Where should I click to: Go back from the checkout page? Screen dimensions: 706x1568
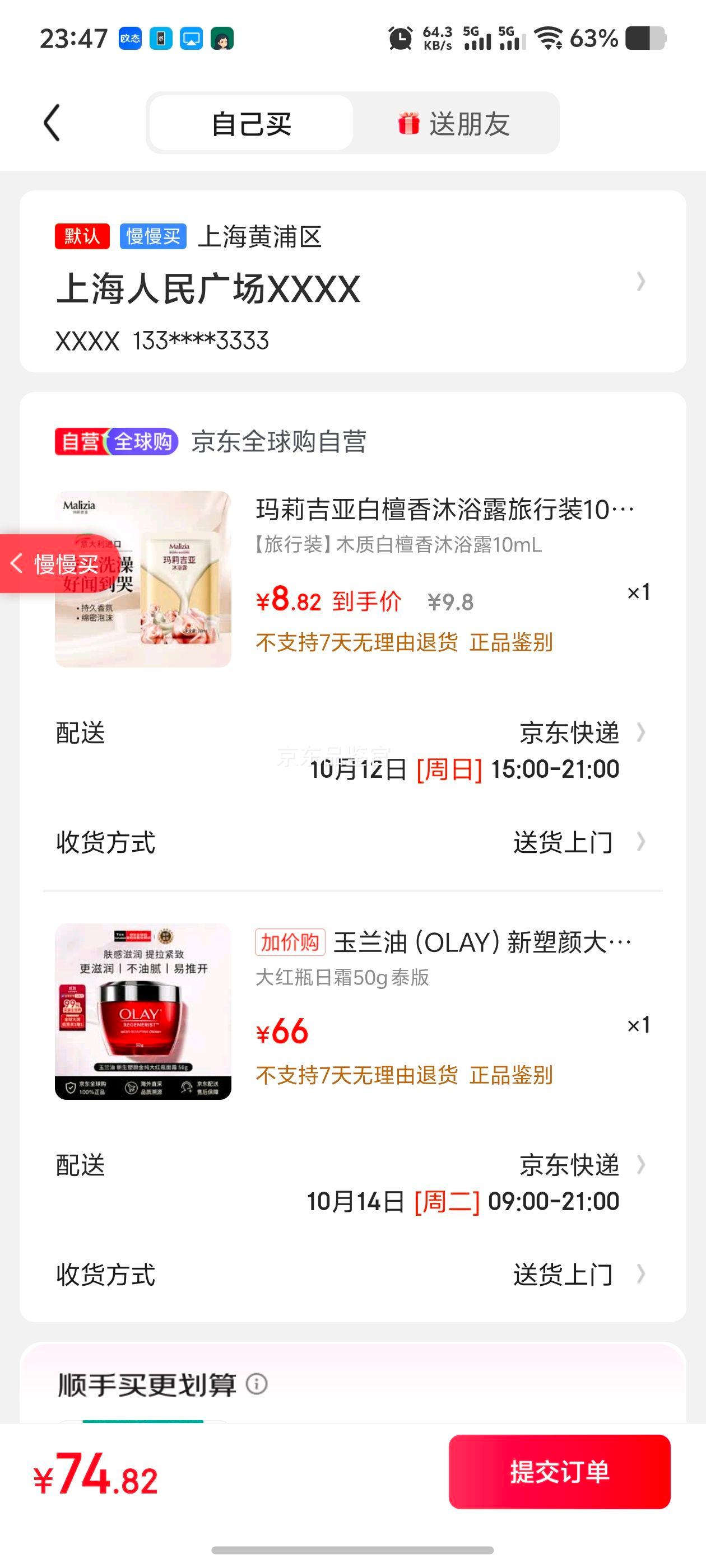(x=52, y=123)
